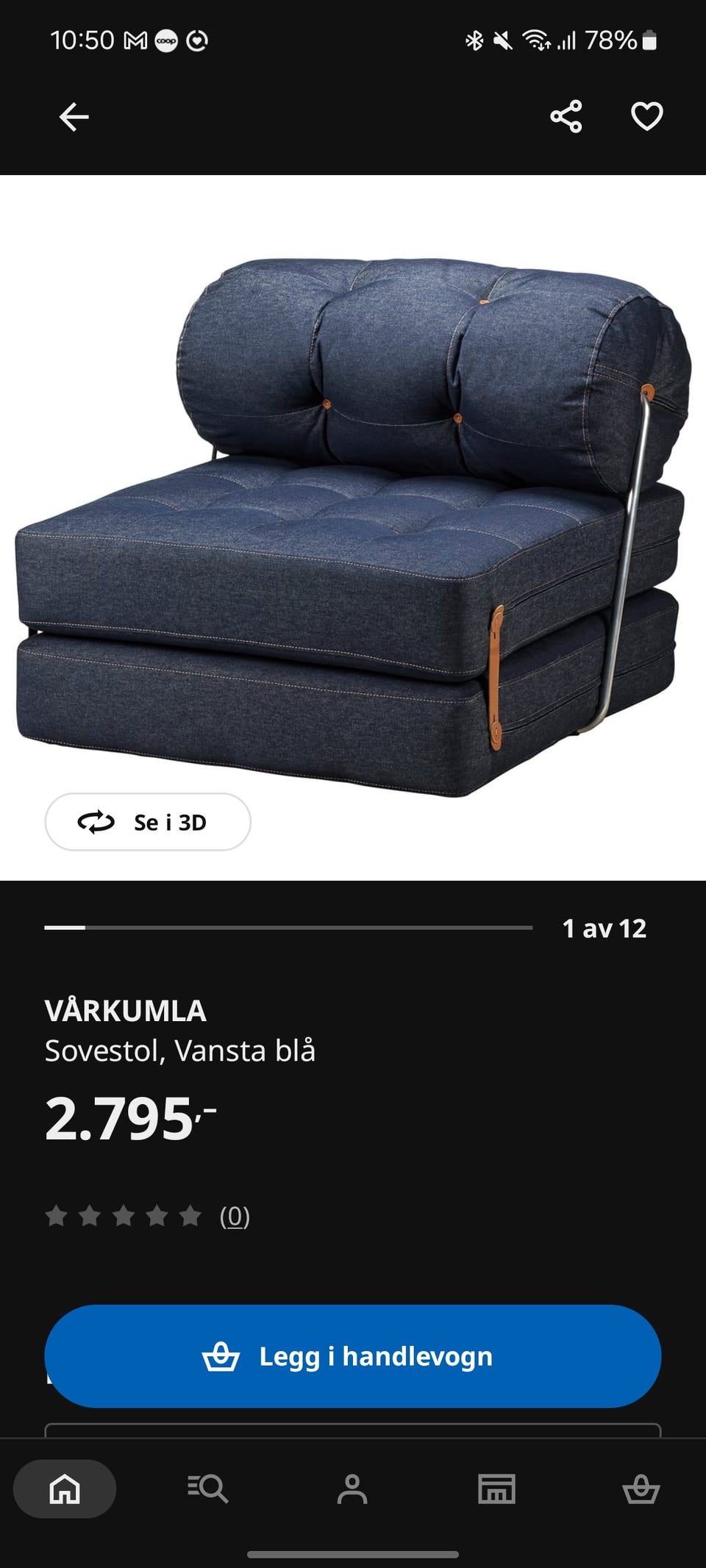This screenshot has width=706, height=1568.
Task: Open the reviews link showing (0)
Action: [x=235, y=1217]
